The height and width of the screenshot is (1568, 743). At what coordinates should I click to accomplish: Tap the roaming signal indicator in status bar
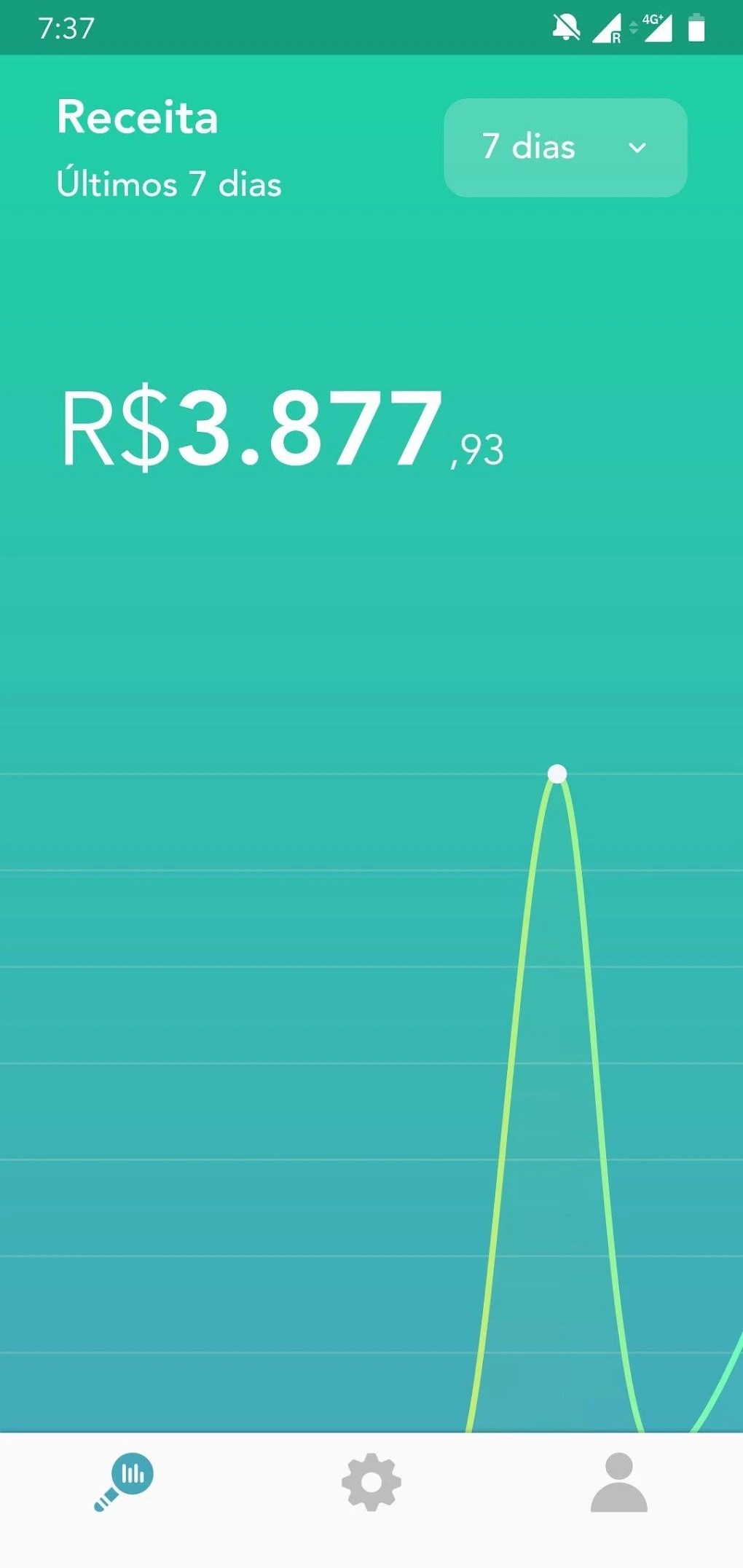click(609, 28)
